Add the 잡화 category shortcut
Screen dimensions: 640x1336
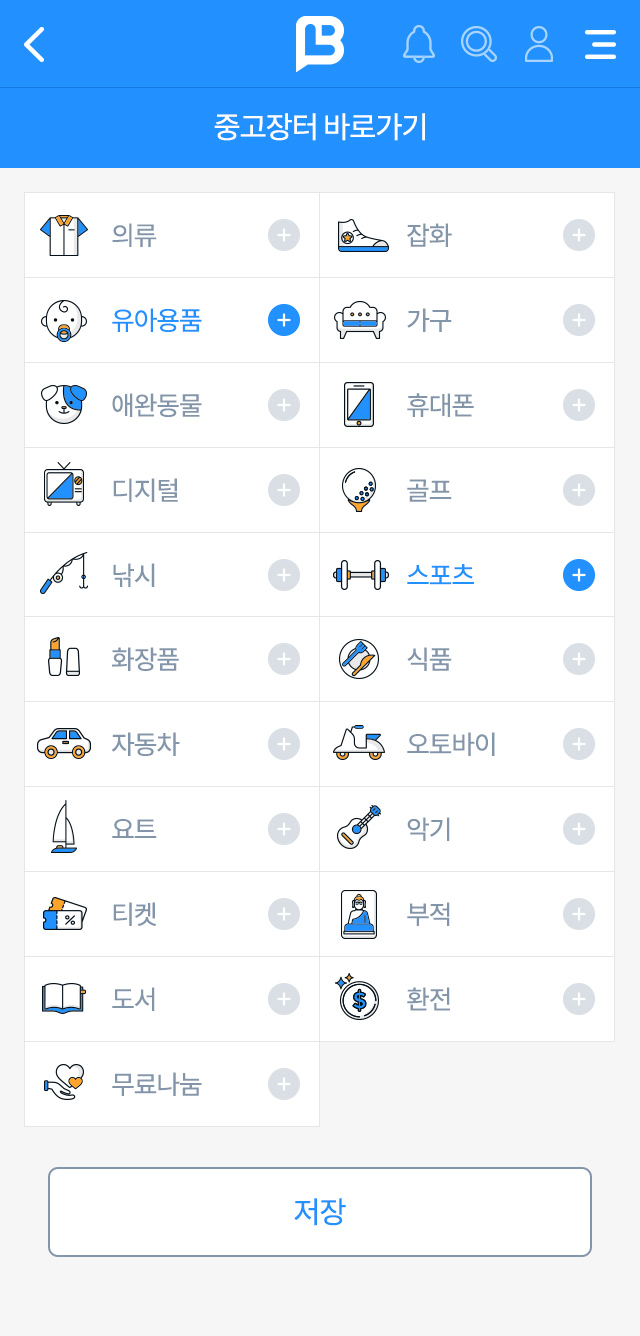pos(579,235)
